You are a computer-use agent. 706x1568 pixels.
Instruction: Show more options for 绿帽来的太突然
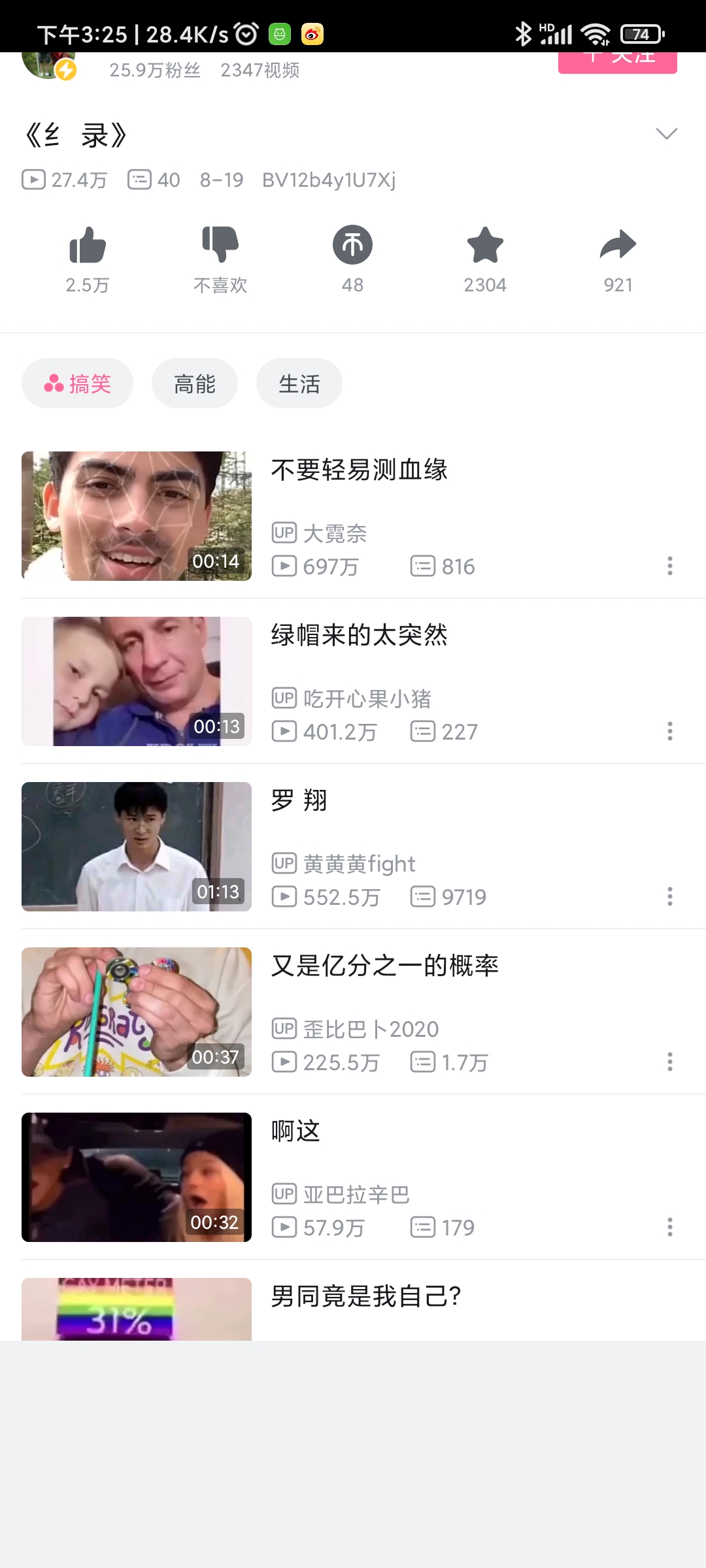pos(670,731)
